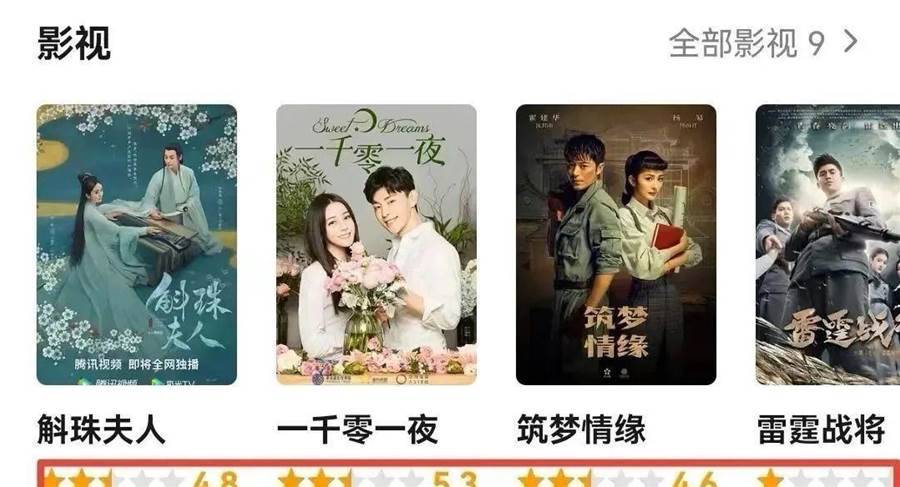Select the 筑梦情缘 drama card
Screen dimensions: 900x487
click(x=615, y=245)
